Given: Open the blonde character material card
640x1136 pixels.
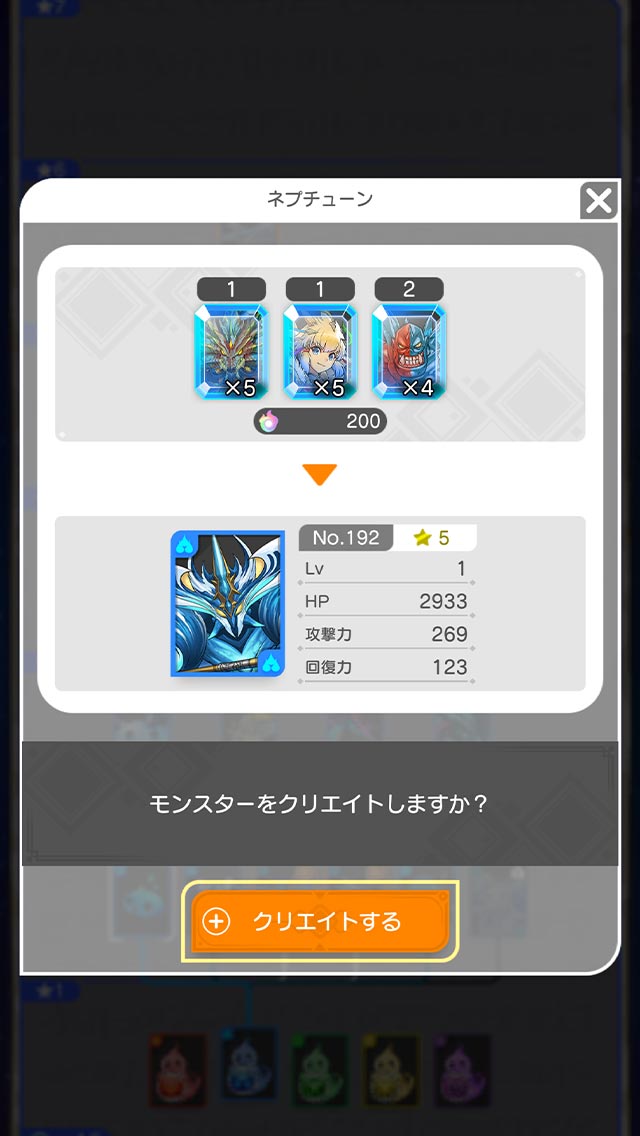Looking at the screenshot, I should tap(320, 350).
